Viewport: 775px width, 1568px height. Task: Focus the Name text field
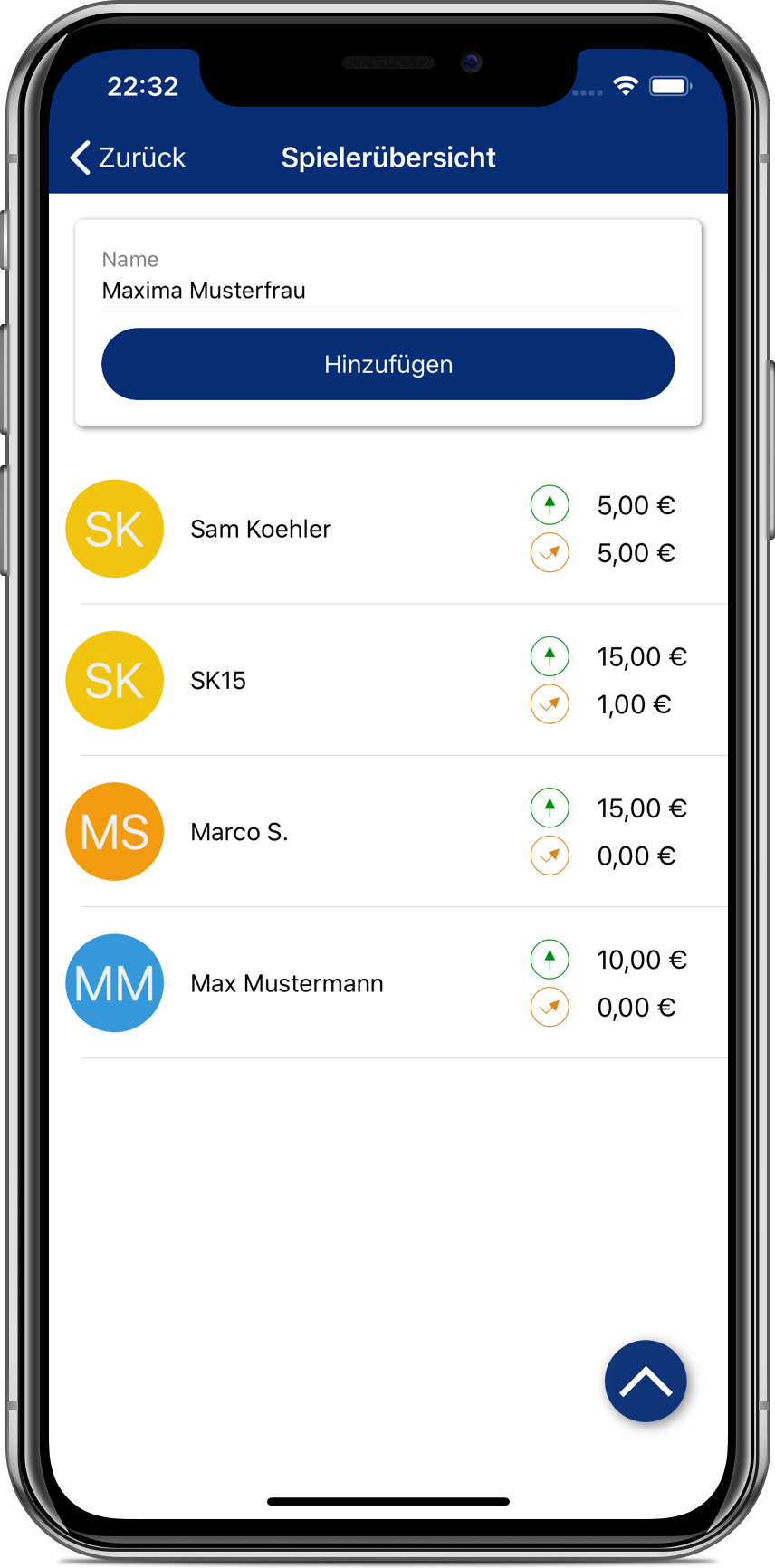point(387,291)
